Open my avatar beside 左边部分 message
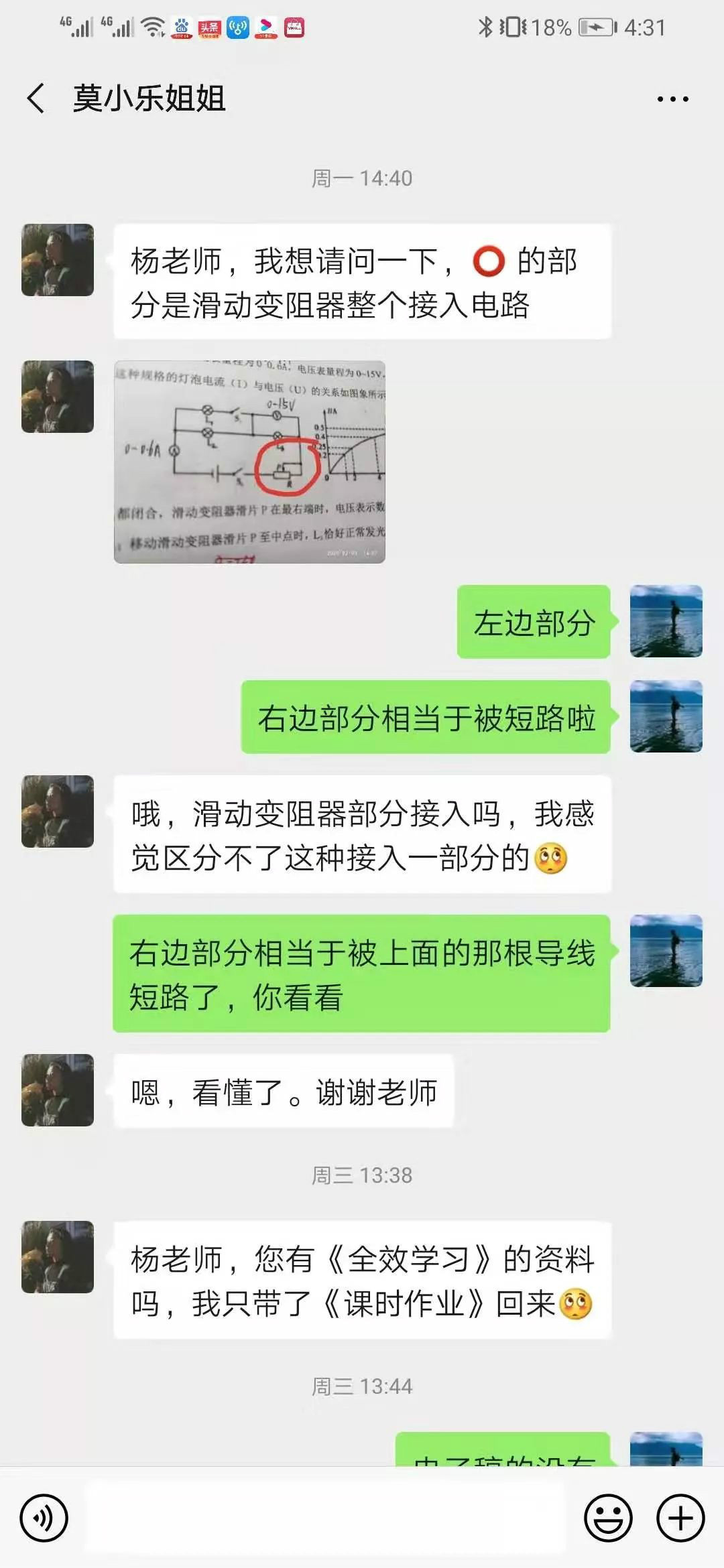The height and width of the screenshot is (1568, 724). tap(666, 621)
